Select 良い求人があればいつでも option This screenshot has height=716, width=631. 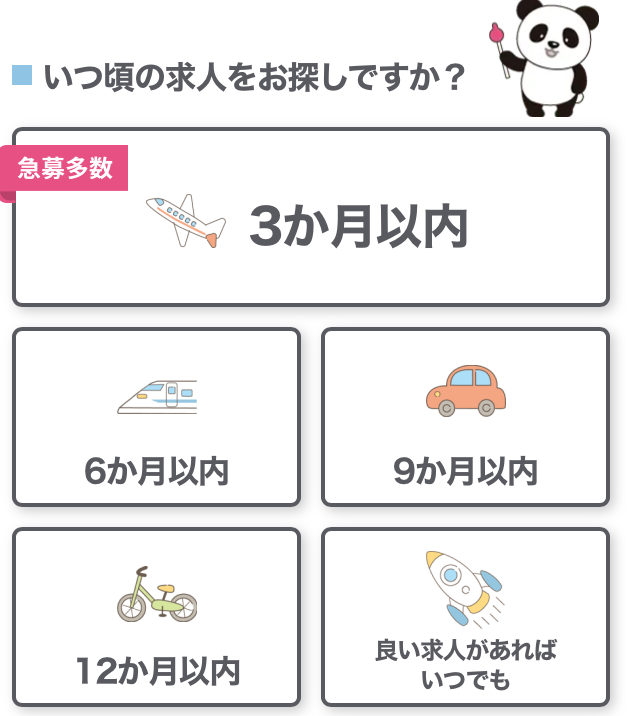pyautogui.click(x=465, y=617)
